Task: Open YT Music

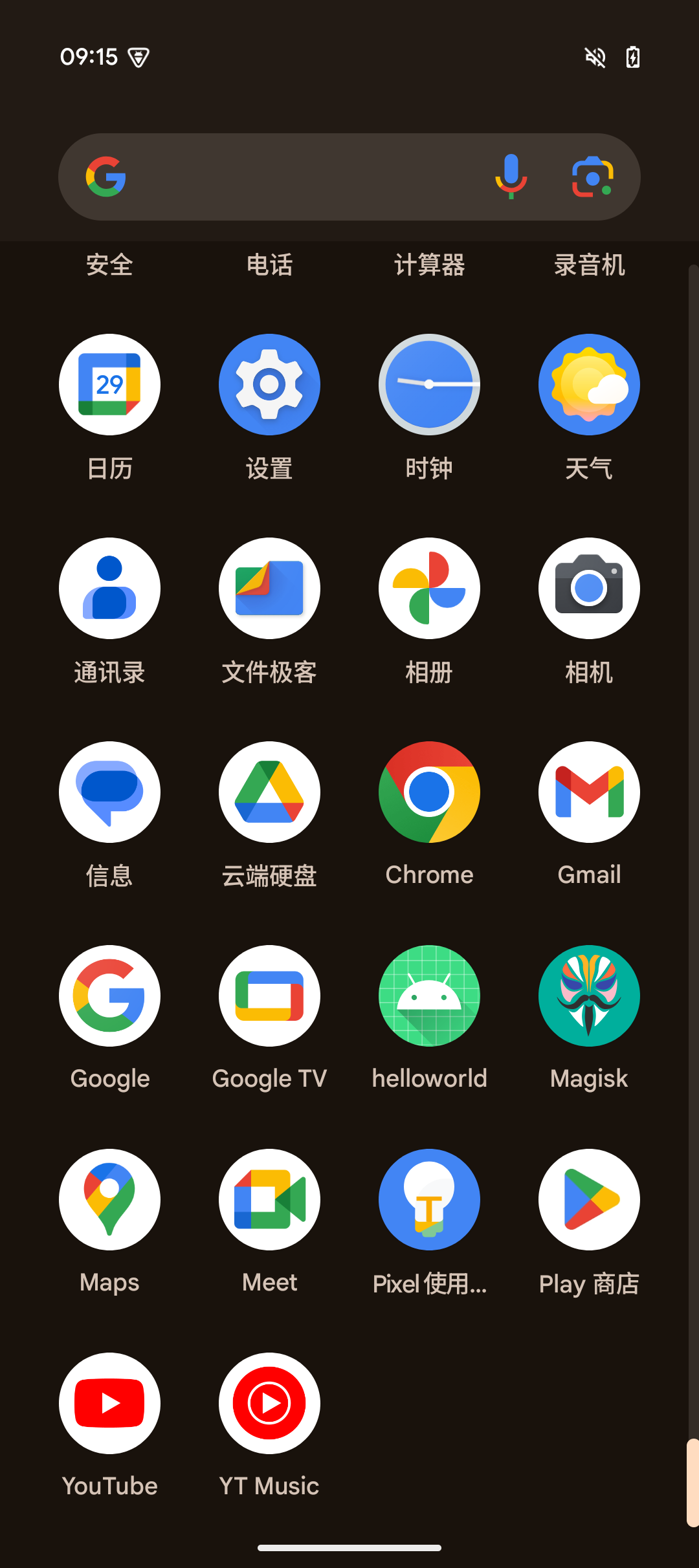Action: pos(269,1404)
